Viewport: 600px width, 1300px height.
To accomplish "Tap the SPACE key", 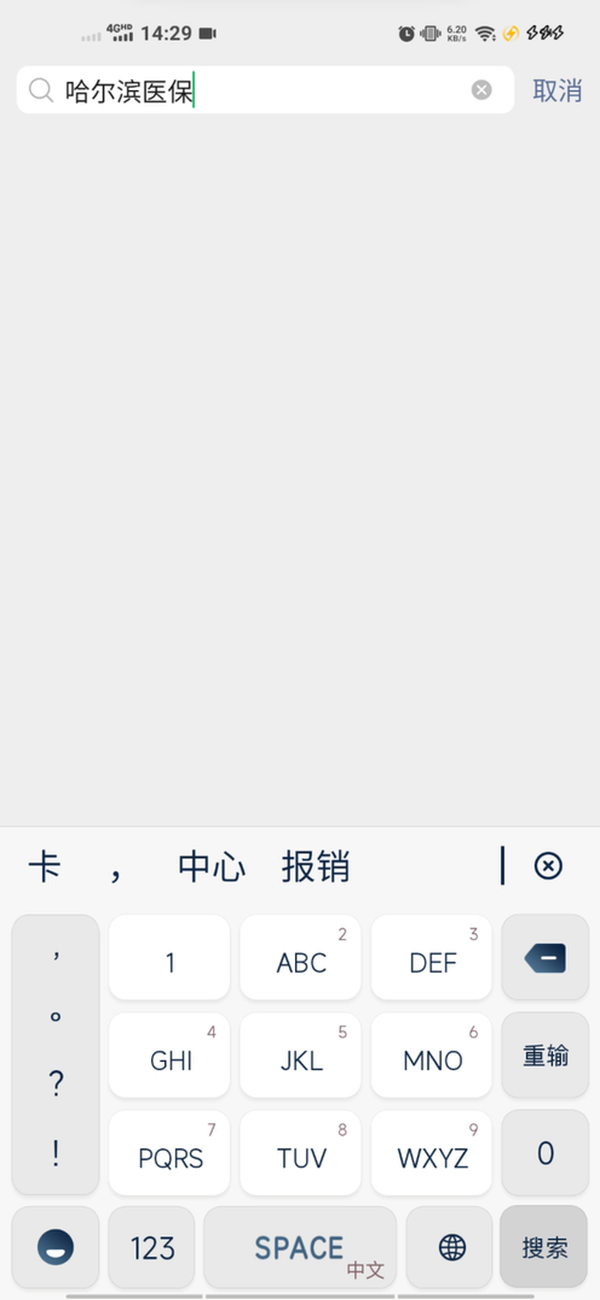I will (300, 1247).
